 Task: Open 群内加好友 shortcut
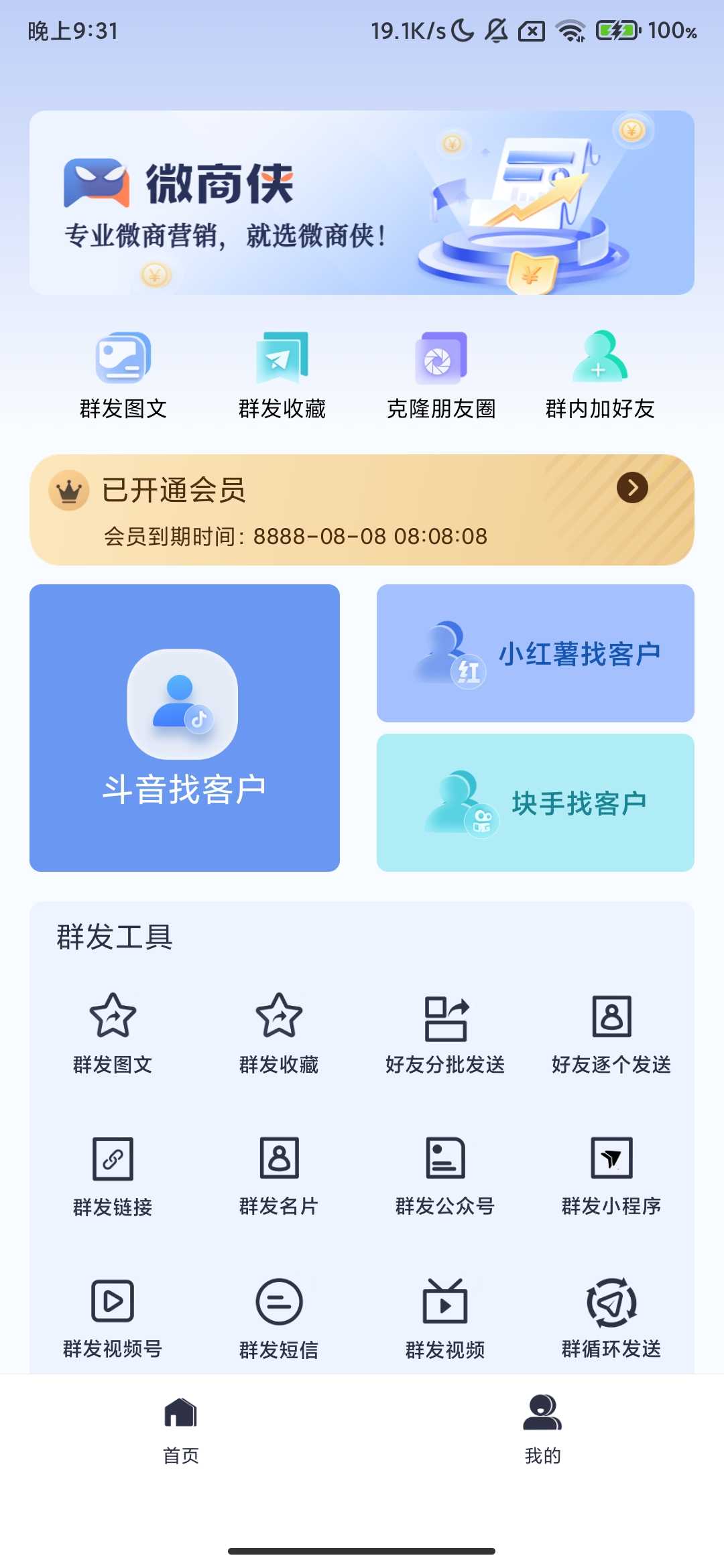[x=600, y=376]
